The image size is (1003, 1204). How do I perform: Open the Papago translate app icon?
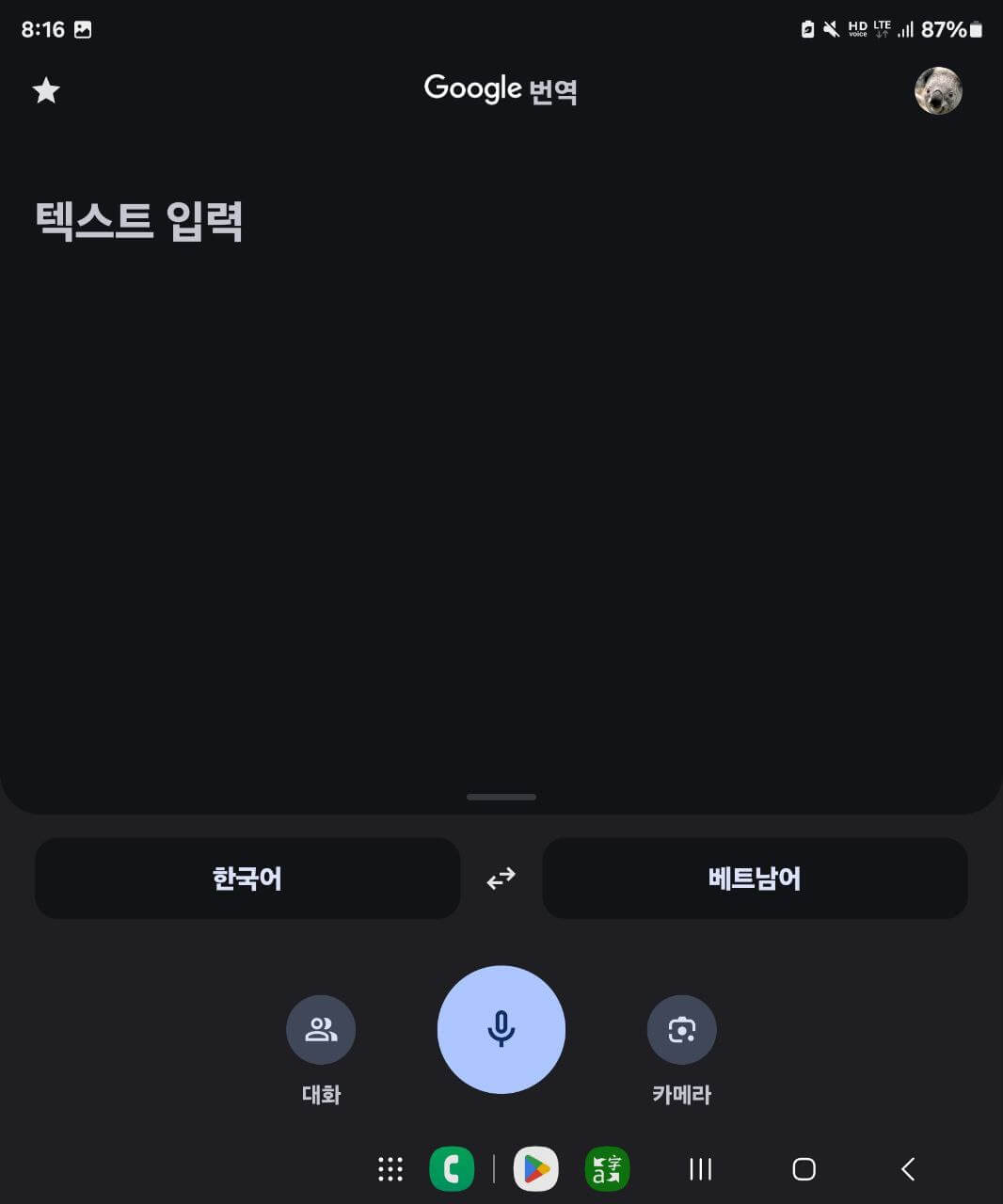click(607, 1168)
